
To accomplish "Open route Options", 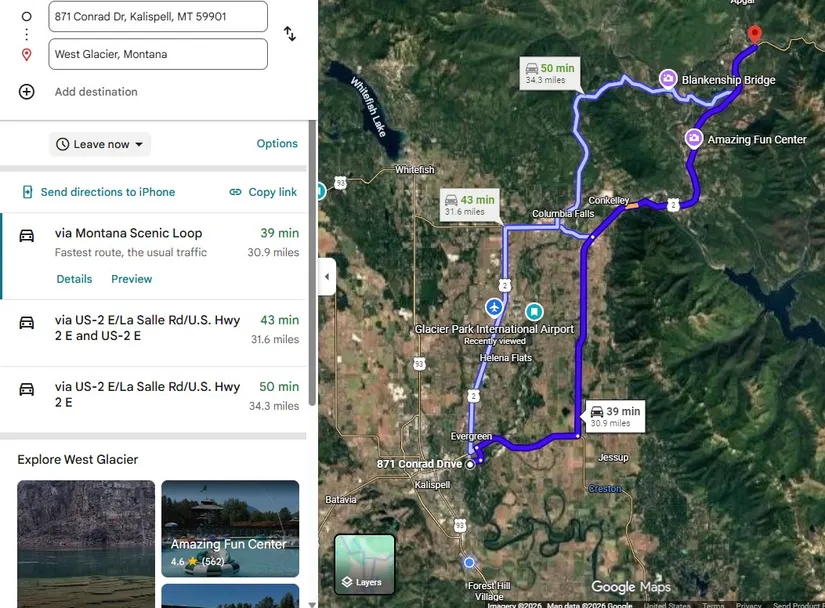I will coord(277,144).
